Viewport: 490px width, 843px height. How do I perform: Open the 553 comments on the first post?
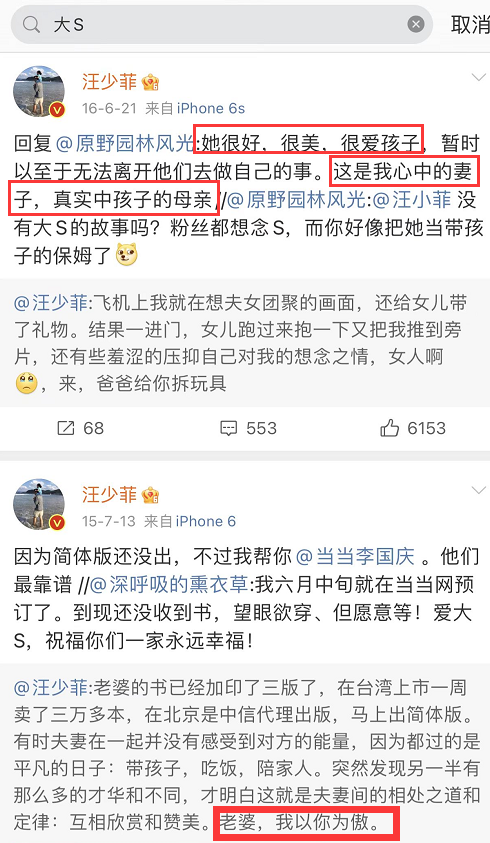click(x=248, y=428)
